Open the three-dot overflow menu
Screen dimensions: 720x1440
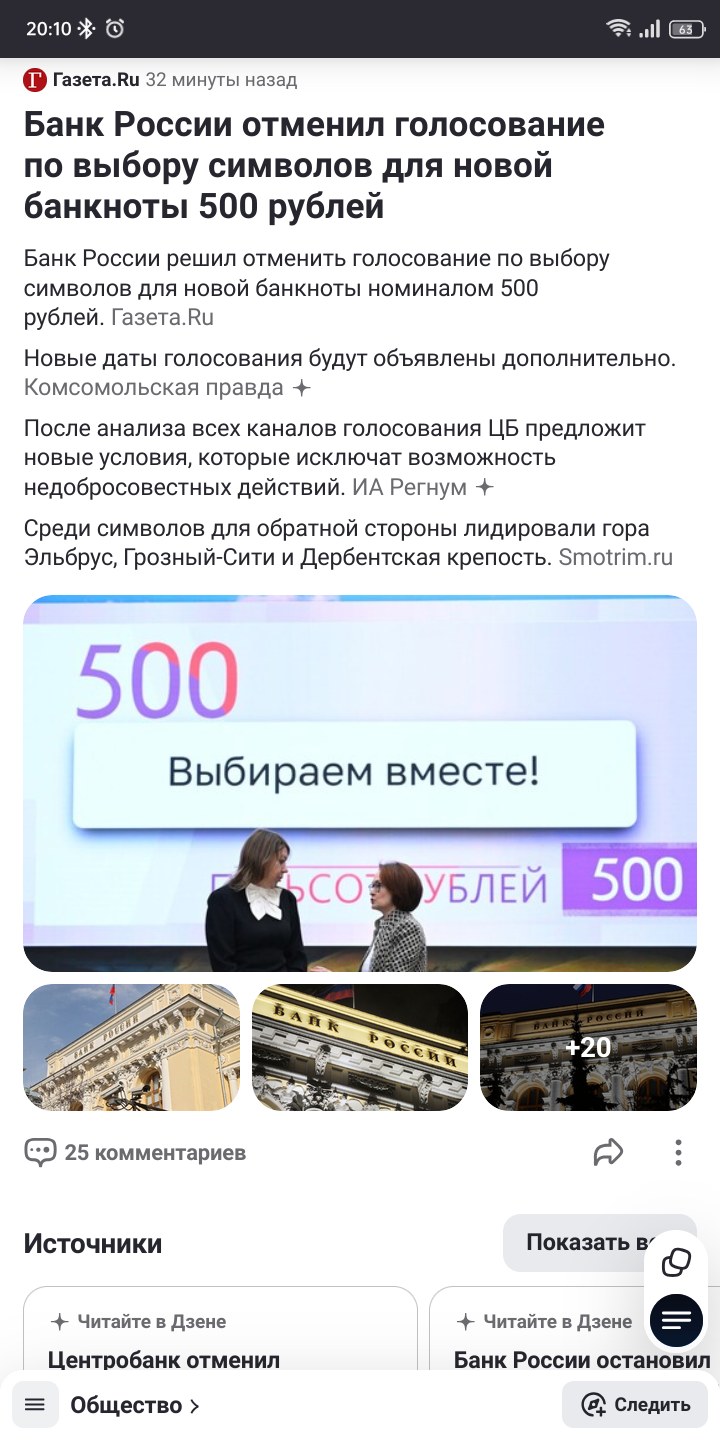pos(678,1152)
